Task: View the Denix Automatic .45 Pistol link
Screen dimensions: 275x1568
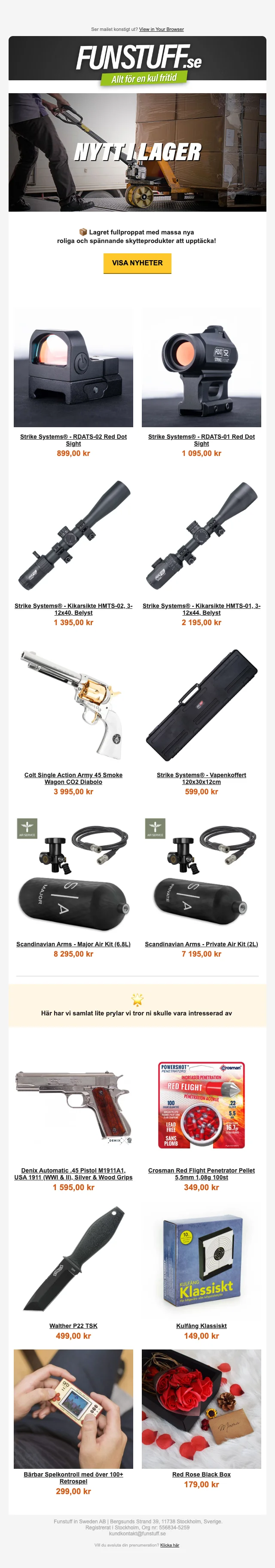Action: tap(73, 1173)
